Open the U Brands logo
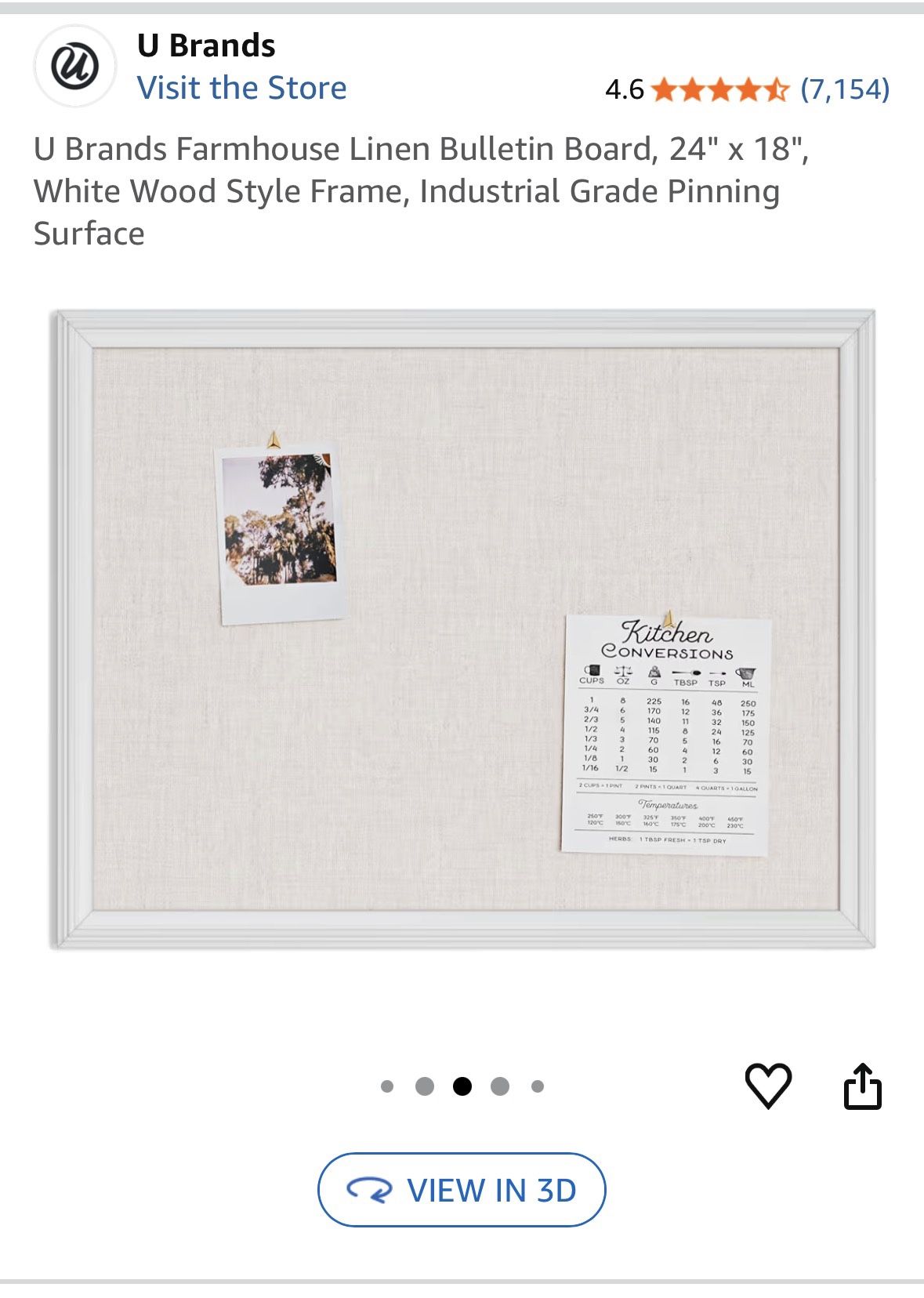This screenshot has height=1298, width=924. (x=75, y=66)
